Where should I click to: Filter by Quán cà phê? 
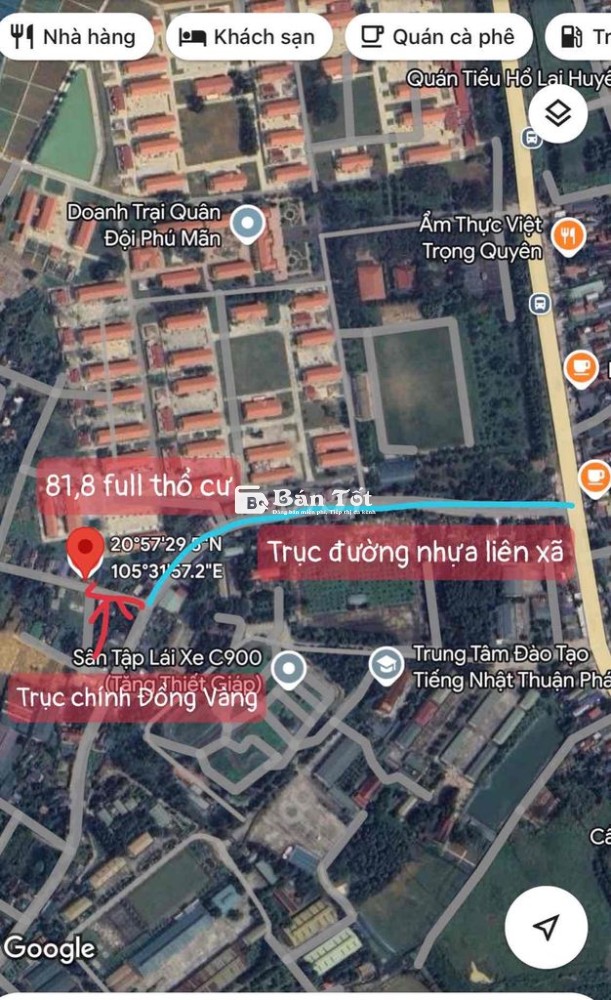click(439, 37)
